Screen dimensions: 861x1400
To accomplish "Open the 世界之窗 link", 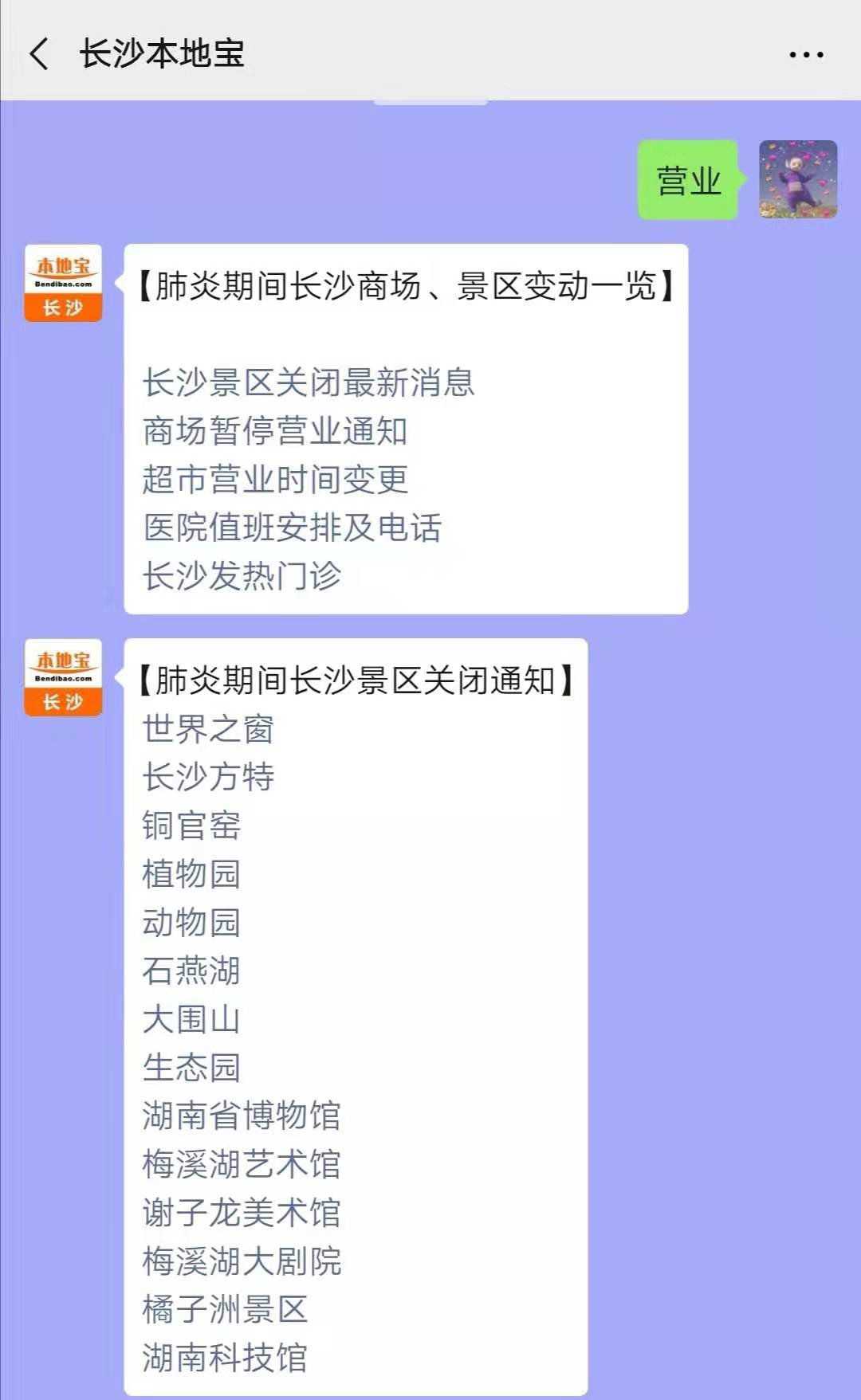I will [x=208, y=728].
